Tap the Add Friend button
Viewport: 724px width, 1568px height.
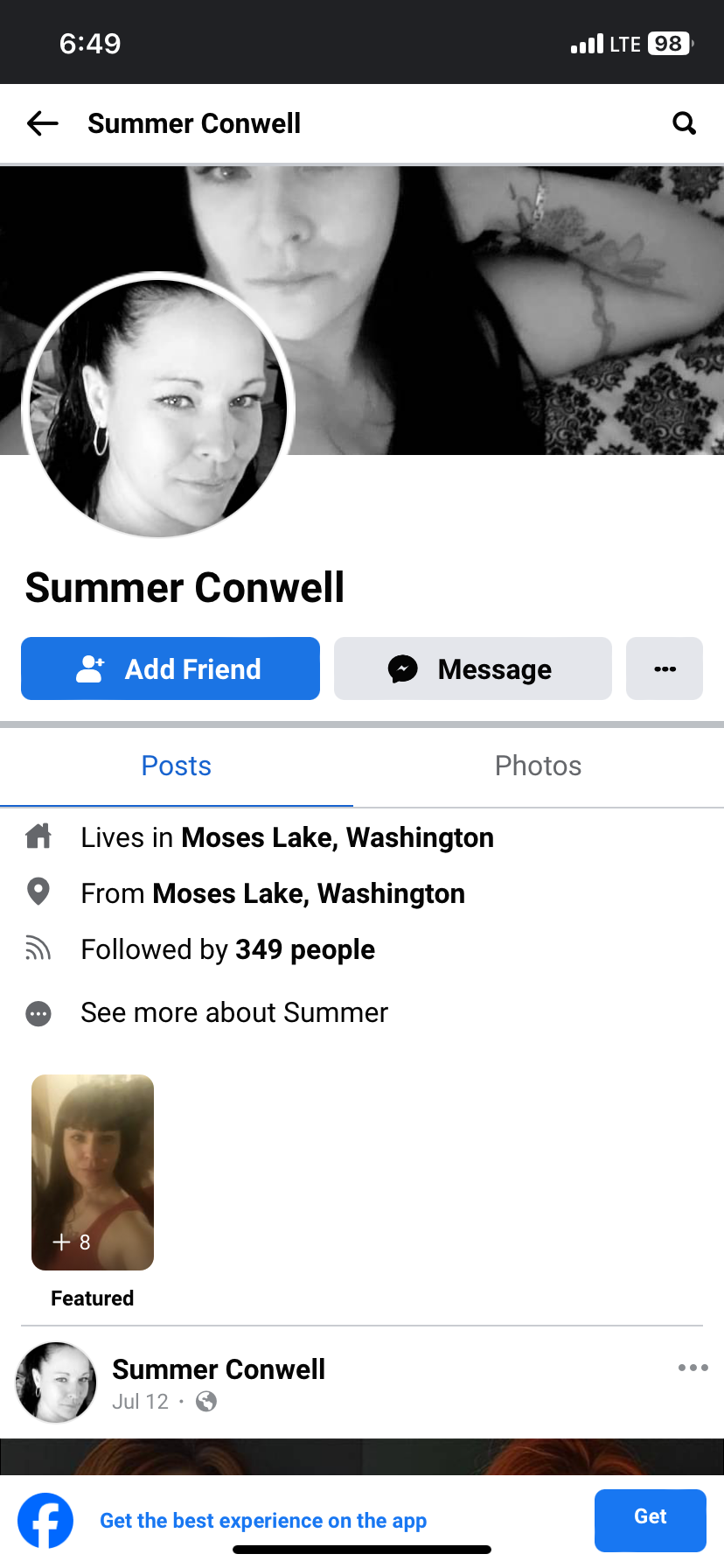click(x=171, y=668)
